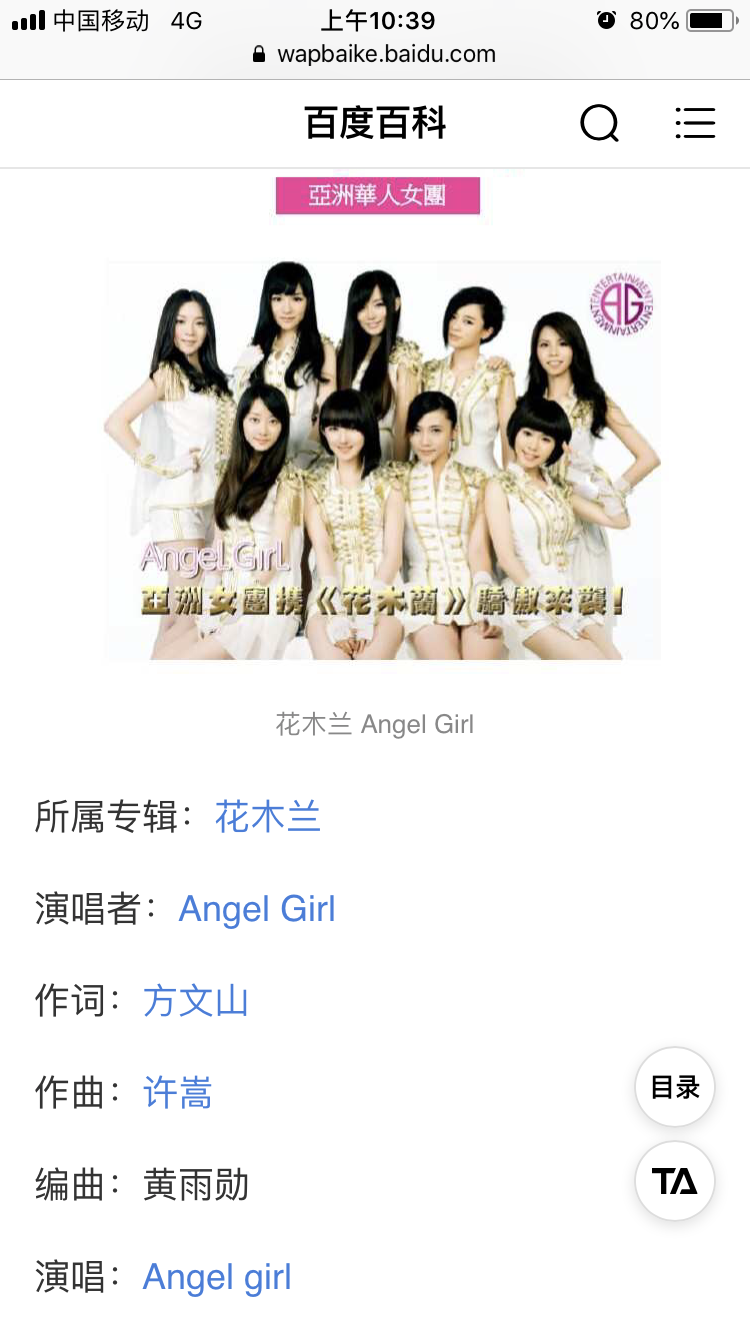
Task: Open the performer link Angel Girl
Action: coord(257,909)
